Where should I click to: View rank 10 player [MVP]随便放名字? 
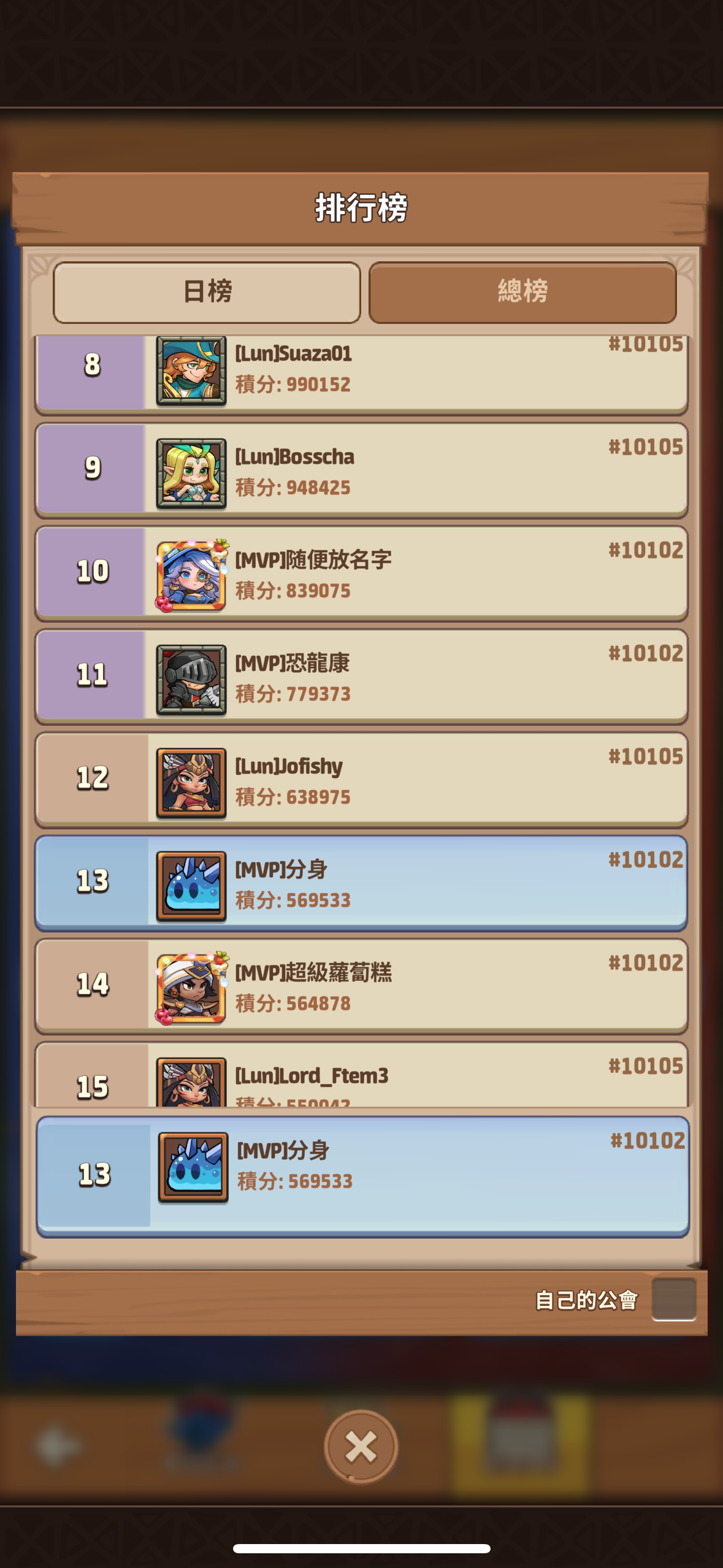[361, 574]
